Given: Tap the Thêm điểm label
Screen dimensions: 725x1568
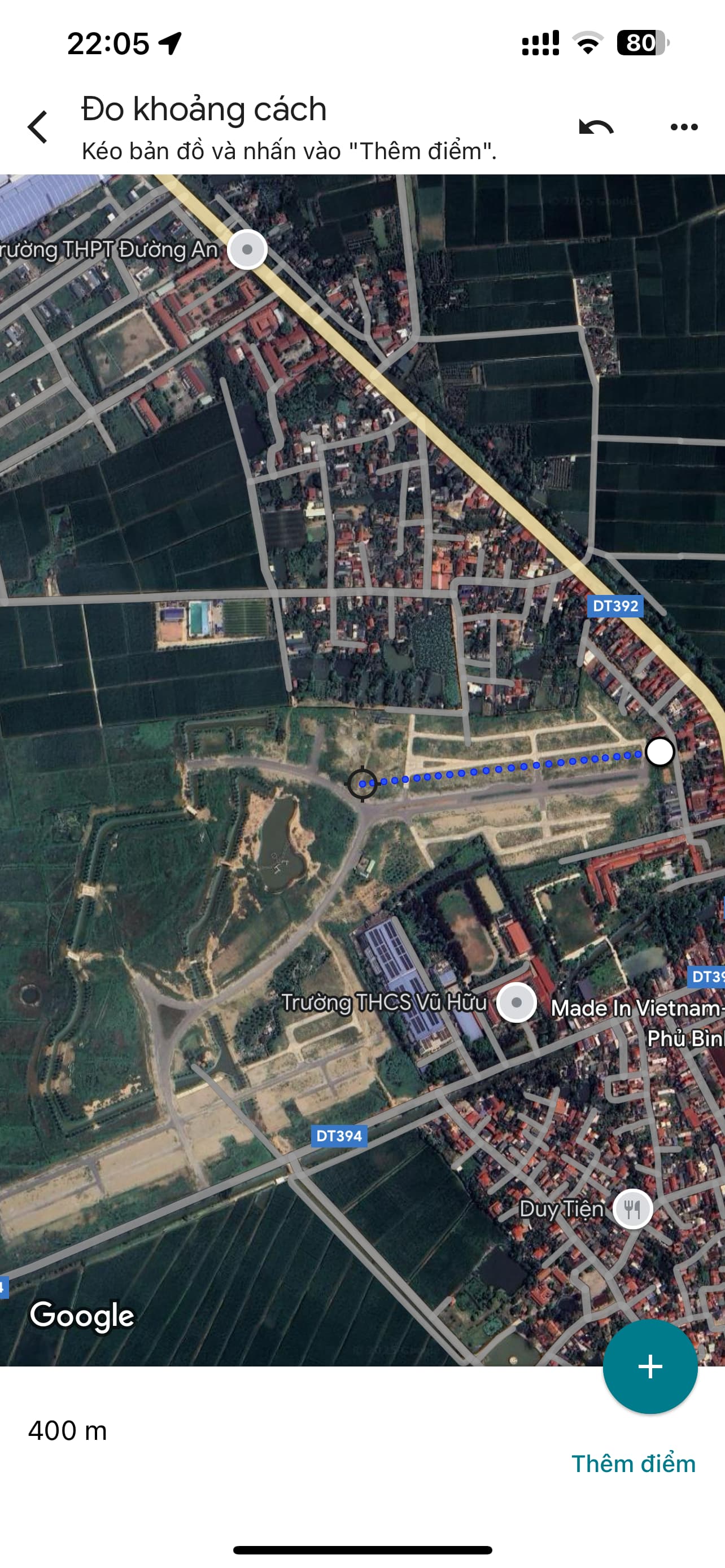Looking at the screenshot, I should (633, 1464).
